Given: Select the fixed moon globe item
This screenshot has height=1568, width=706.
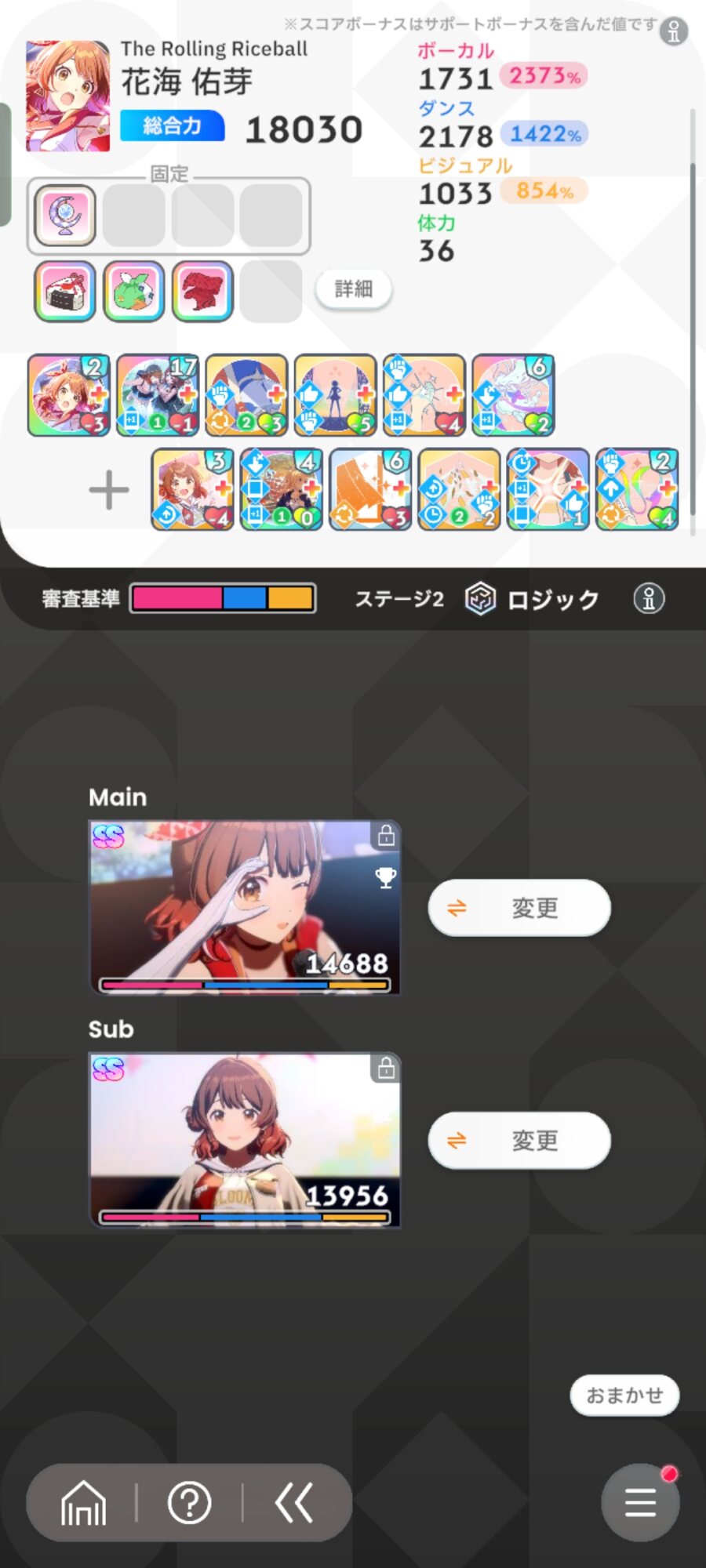Looking at the screenshot, I should click(65, 216).
